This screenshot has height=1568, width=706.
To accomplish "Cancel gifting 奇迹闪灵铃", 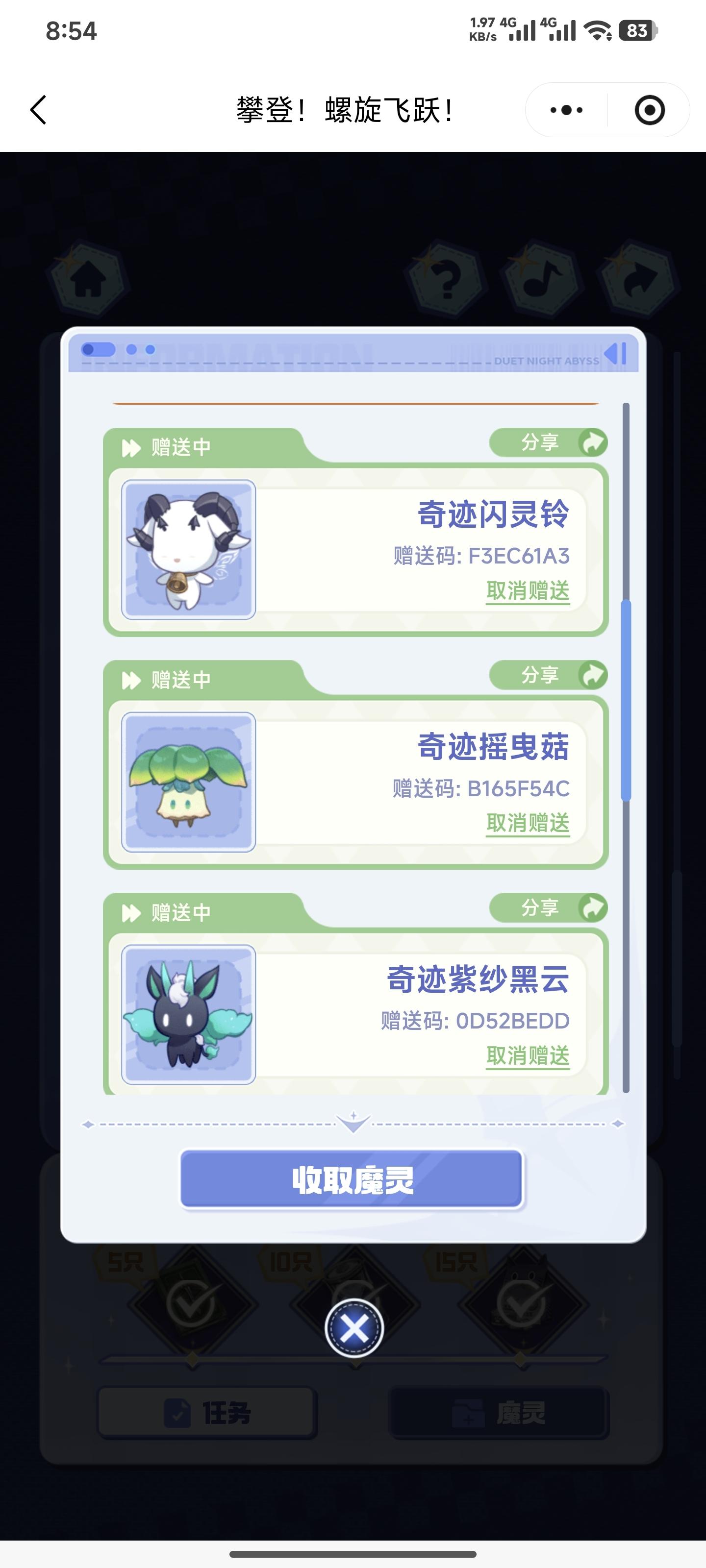I will 528,590.
